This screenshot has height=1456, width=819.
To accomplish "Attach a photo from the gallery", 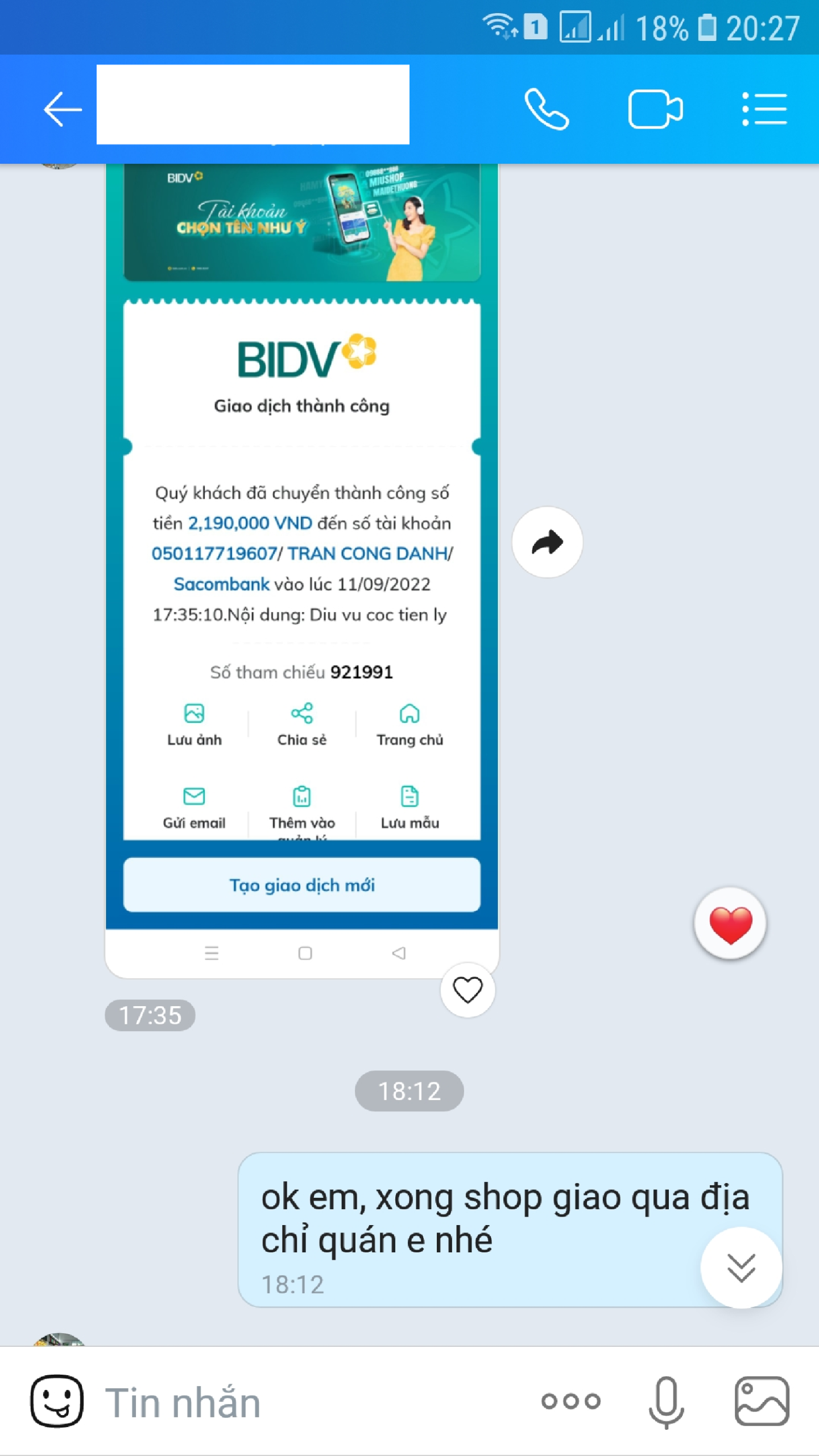I will pos(762,1401).
